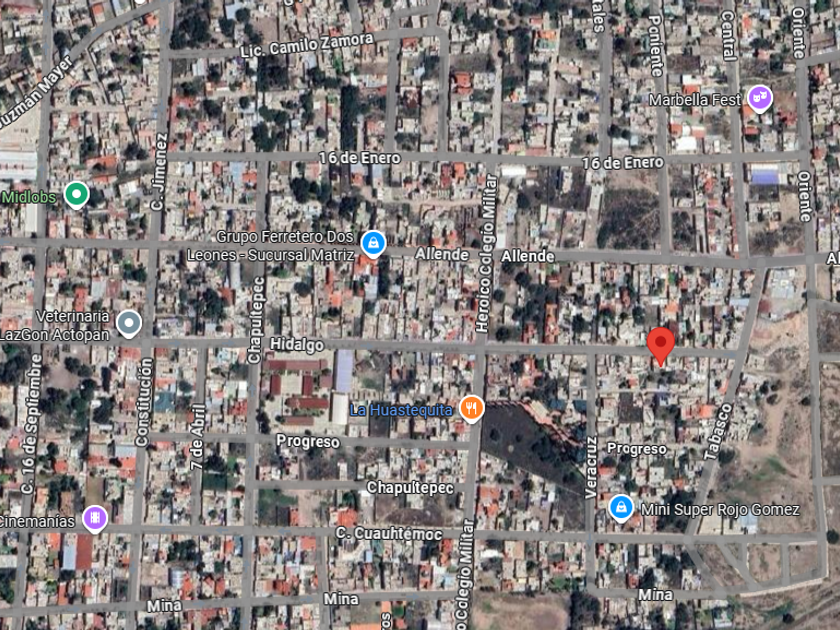The image size is (840, 630).
Task: Tap the red dropped location pin
Action: pyautogui.click(x=660, y=346)
